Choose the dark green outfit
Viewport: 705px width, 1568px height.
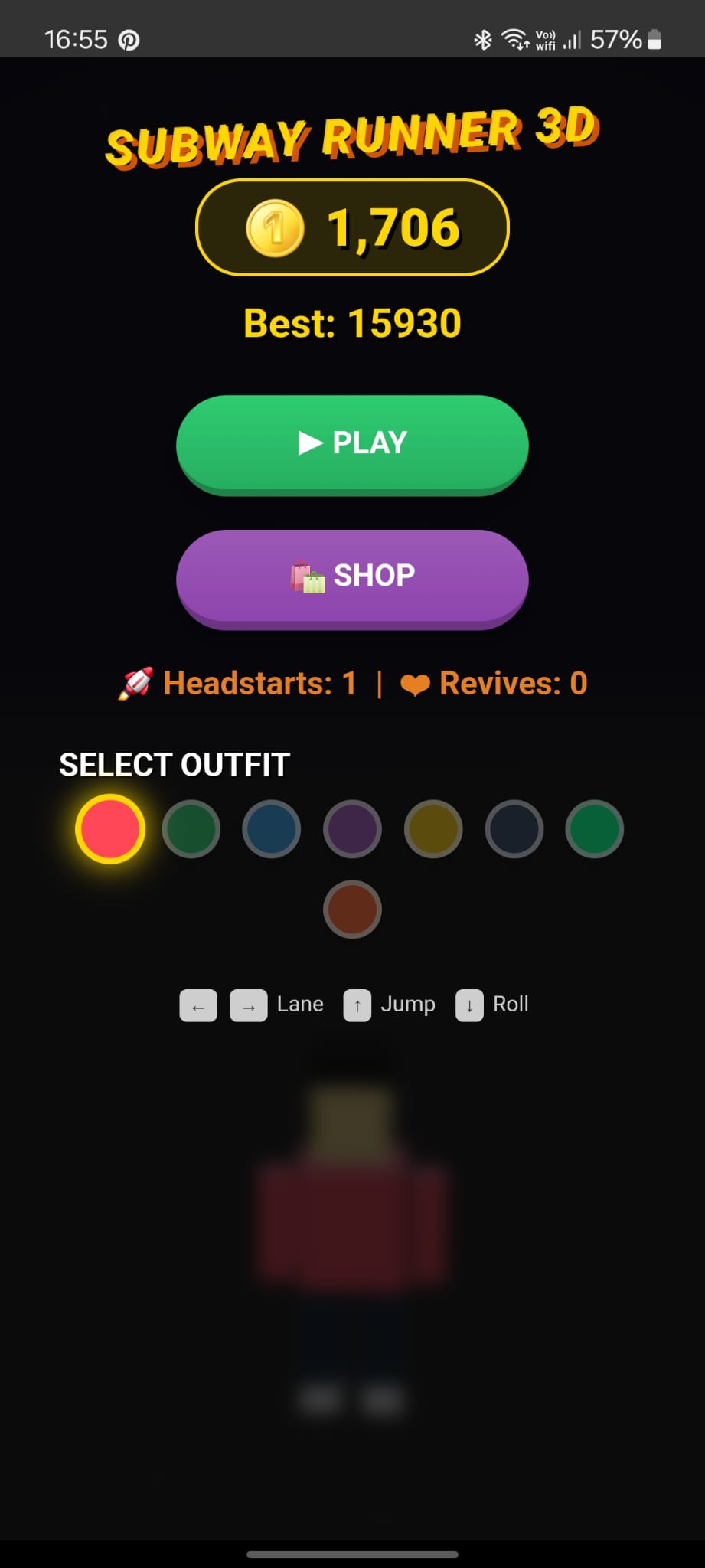(191, 829)
